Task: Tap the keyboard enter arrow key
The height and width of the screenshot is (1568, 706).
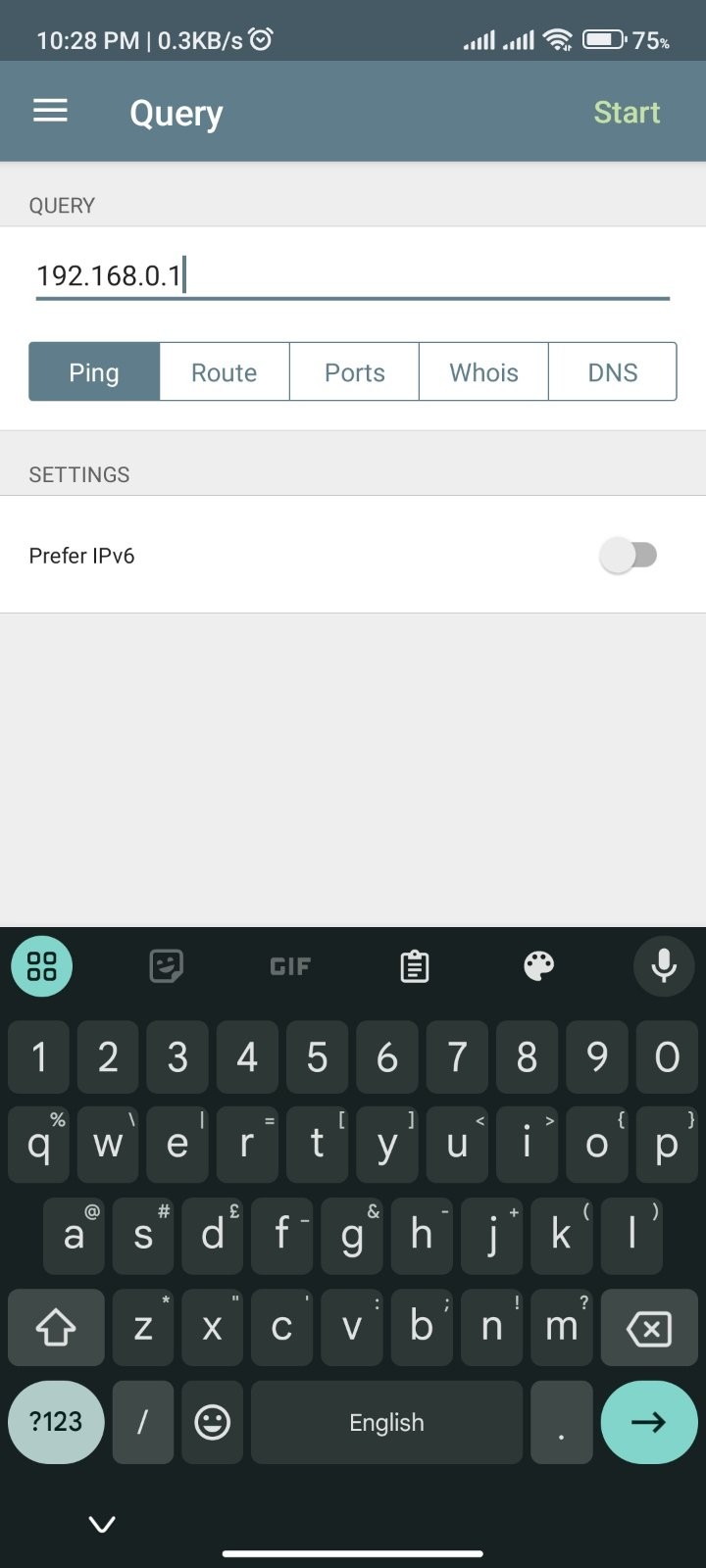Action: point(648,1422)
